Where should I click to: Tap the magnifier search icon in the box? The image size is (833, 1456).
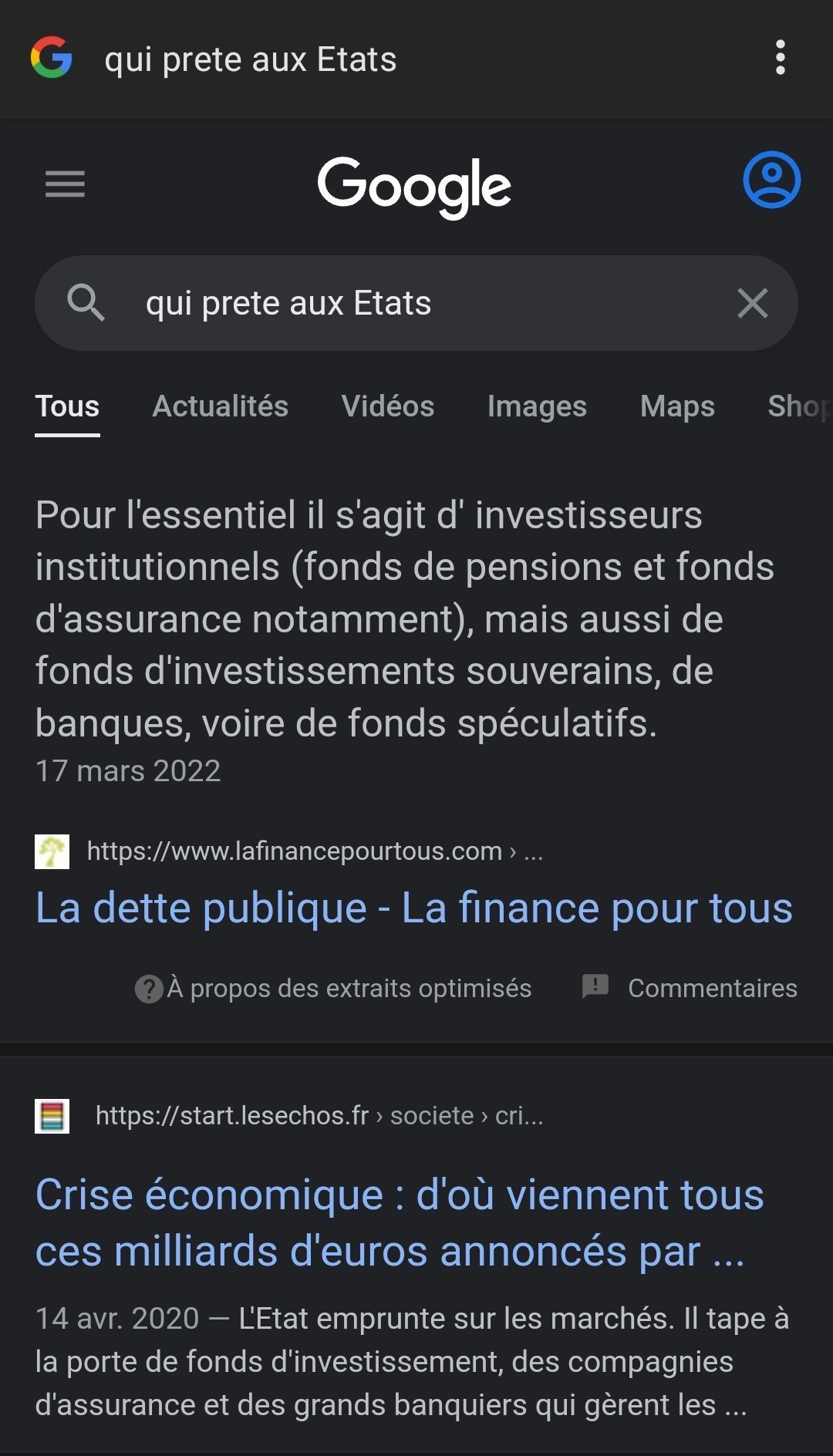point(86,302)
